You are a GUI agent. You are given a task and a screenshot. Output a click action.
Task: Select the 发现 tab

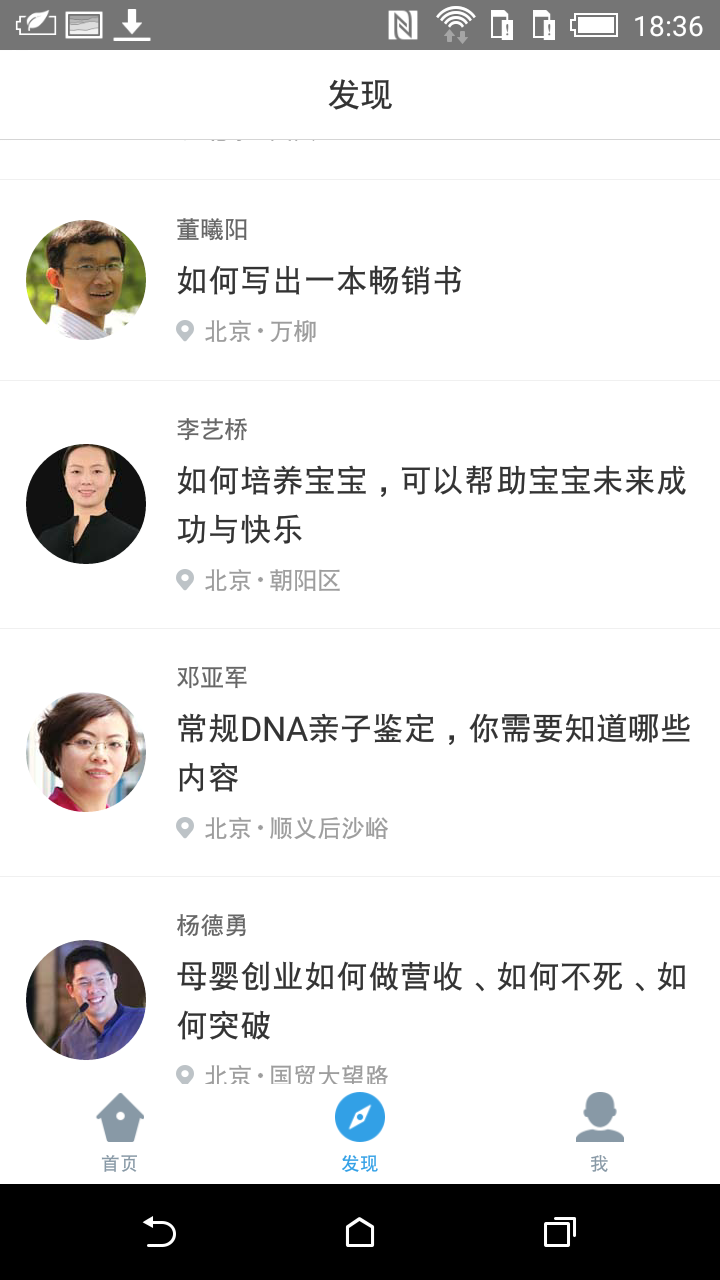360,1132
